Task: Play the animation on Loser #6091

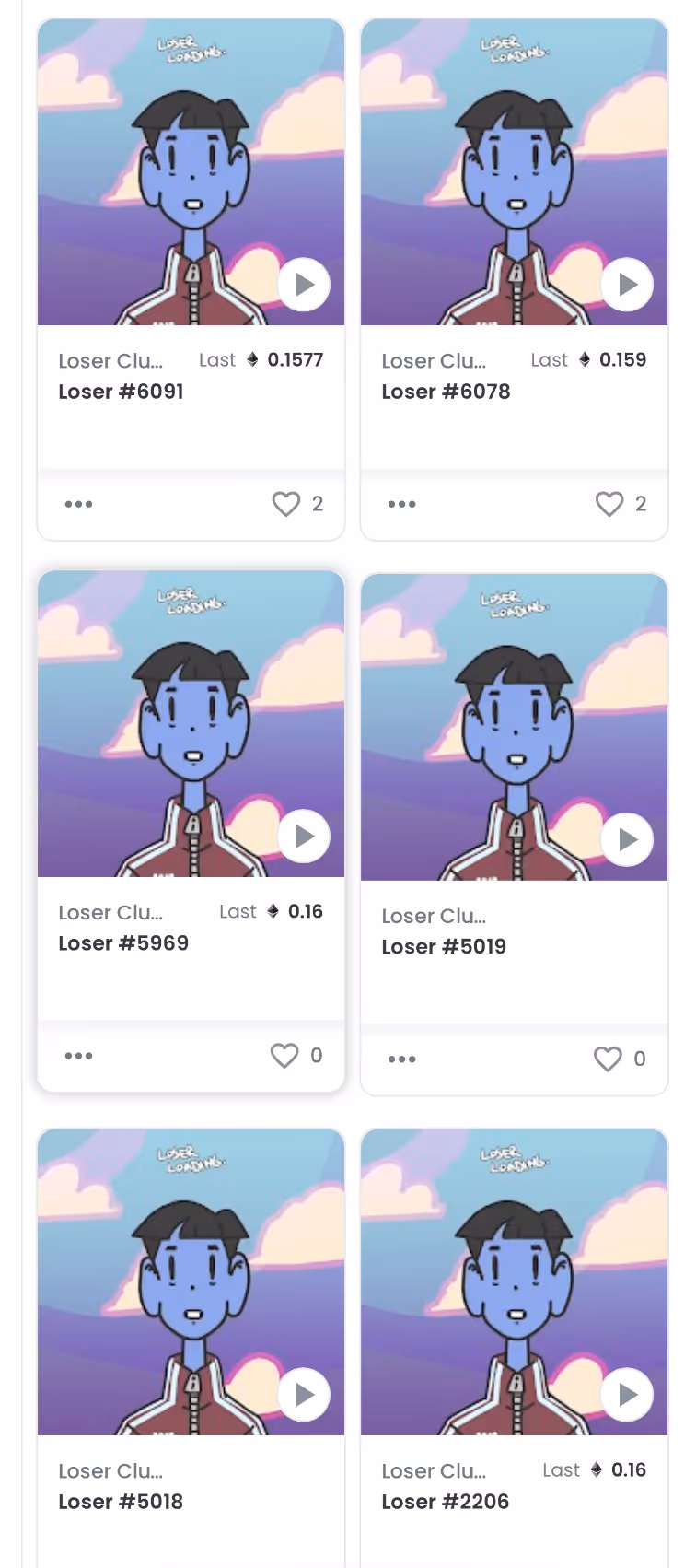Action: (x=304, y=285)
